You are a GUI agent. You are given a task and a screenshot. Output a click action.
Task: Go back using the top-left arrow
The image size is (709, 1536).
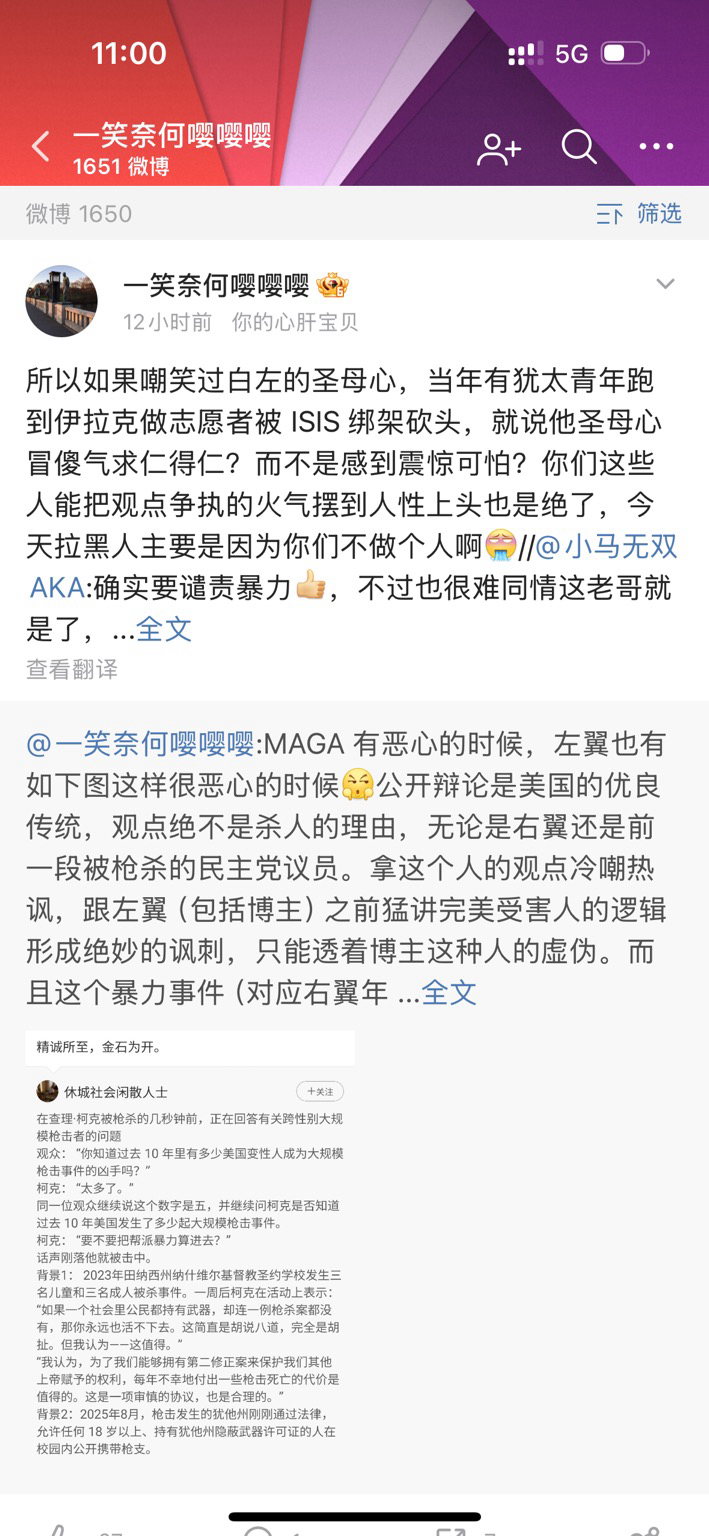[41, 147]
